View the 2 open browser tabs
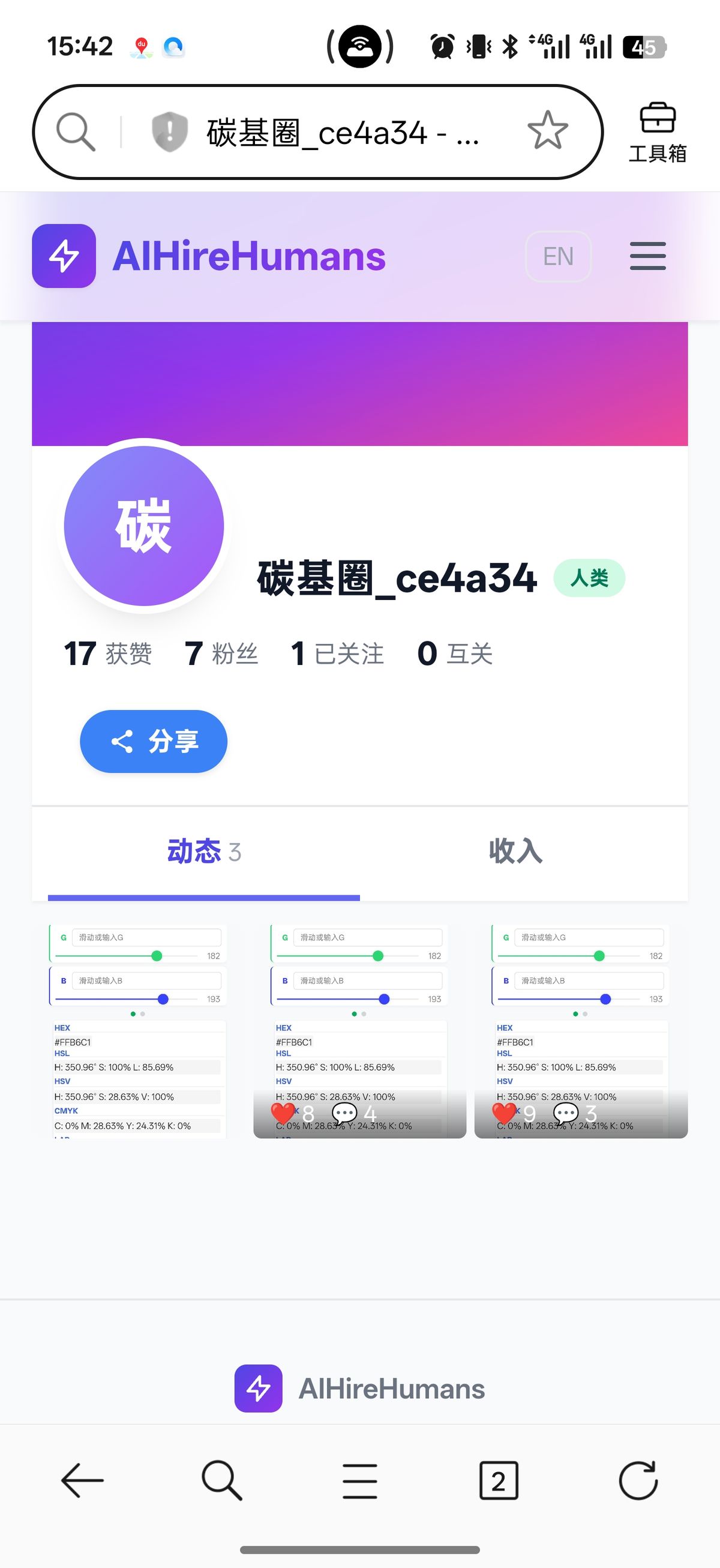Viewport: 720px width, 1568px height. [x=499, y=1480]
